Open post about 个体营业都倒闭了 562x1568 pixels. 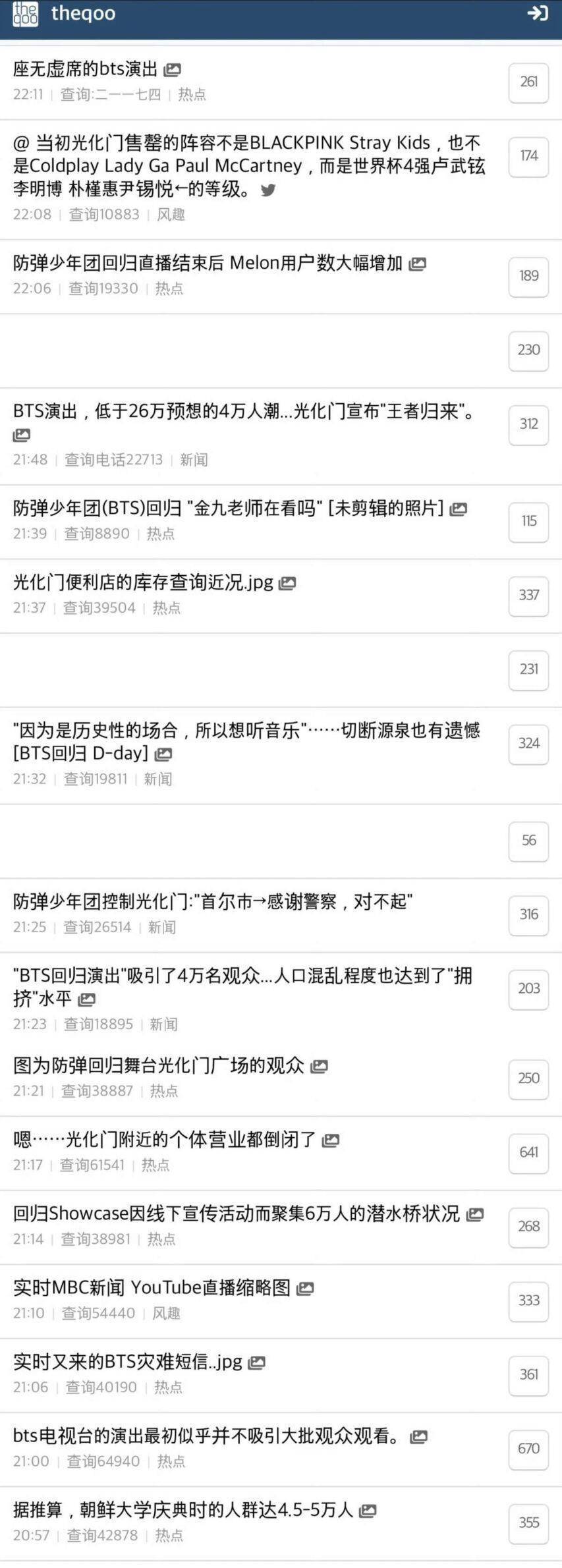coord(165,1139)
